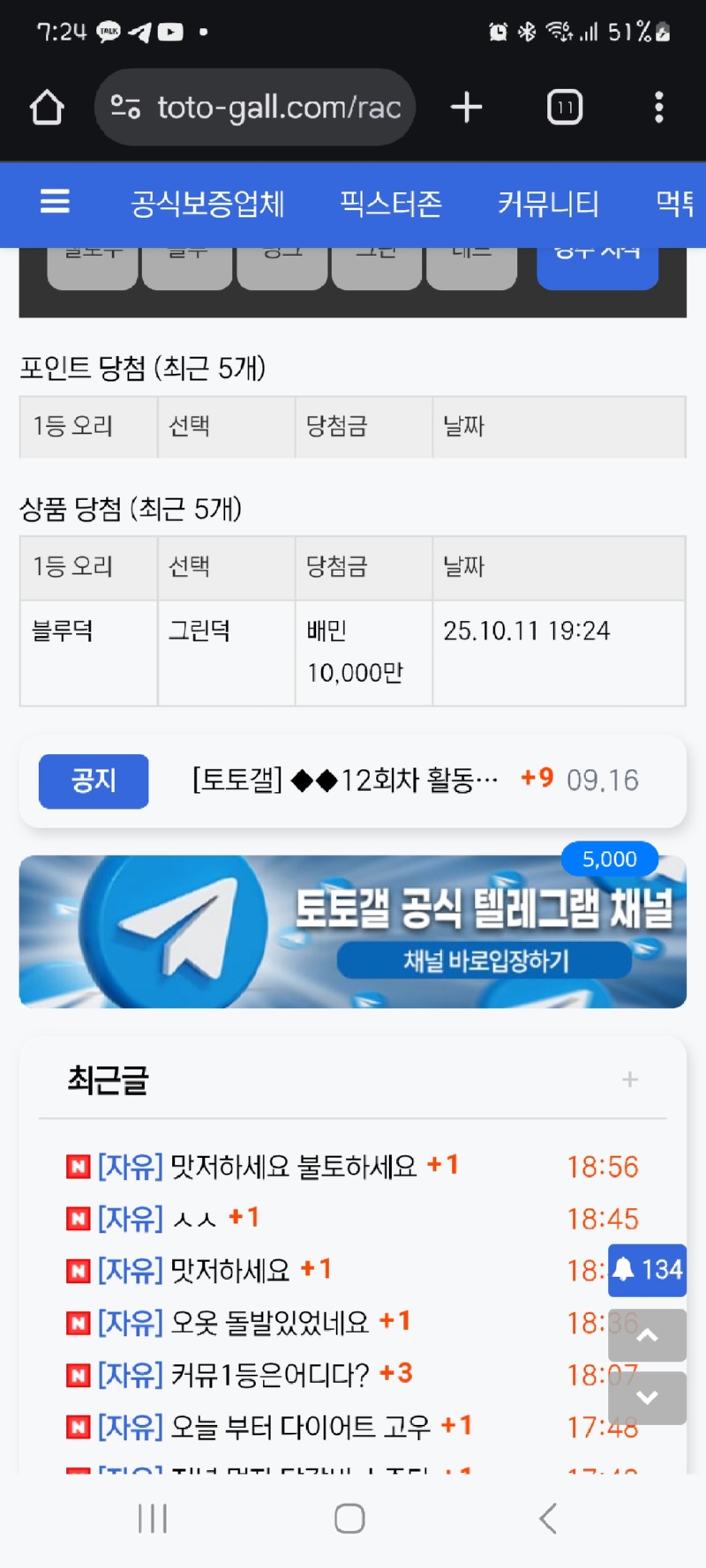Tap the 공지 notice button

tap(94, 781)
